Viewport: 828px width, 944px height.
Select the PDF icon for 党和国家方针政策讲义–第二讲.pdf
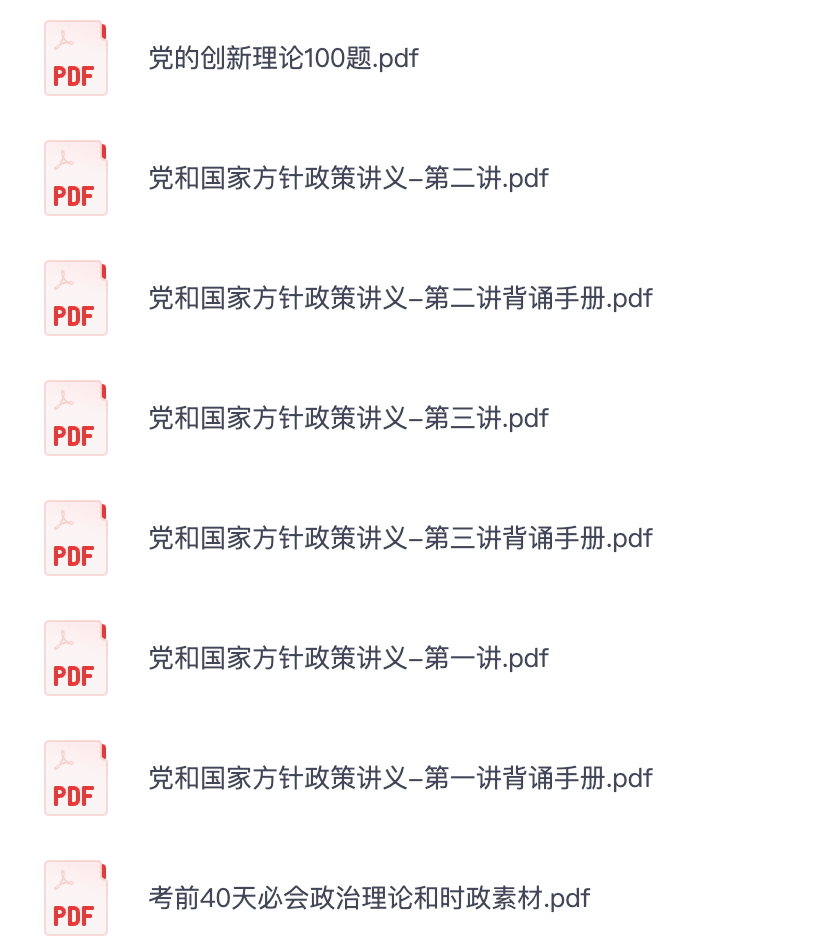coord(75,178)
